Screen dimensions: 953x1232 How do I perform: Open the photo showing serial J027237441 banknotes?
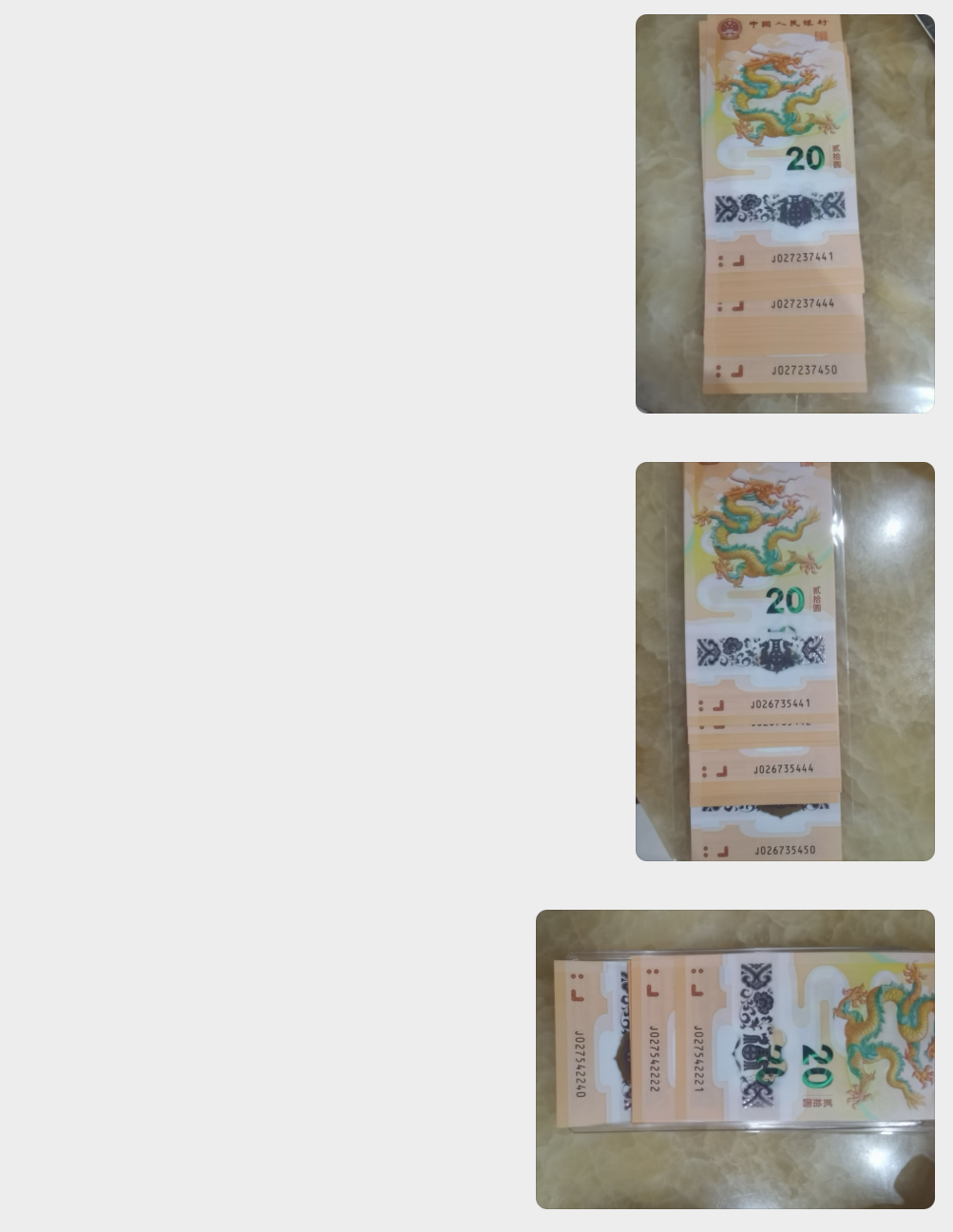[x=784, y=214]
